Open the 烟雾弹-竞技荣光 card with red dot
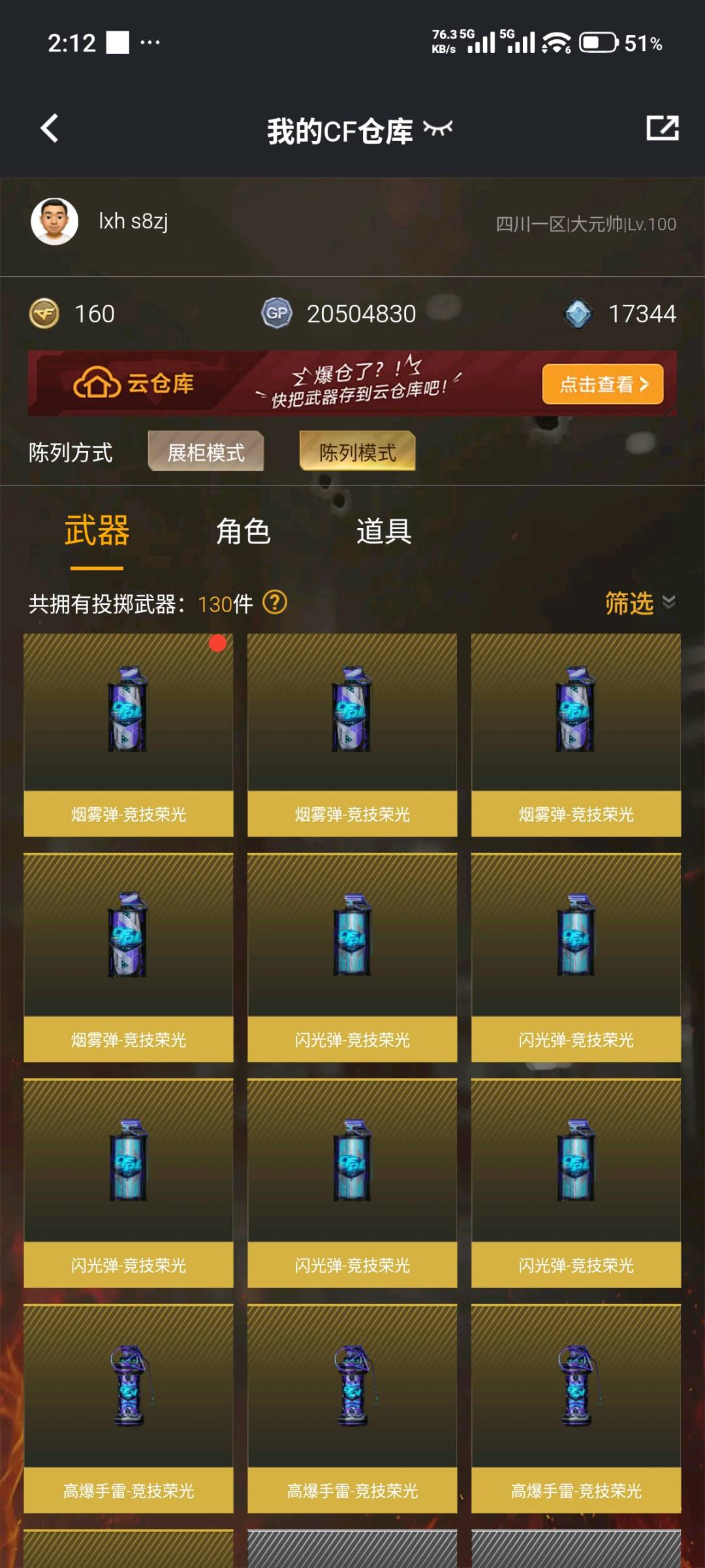 coord(129,735)
